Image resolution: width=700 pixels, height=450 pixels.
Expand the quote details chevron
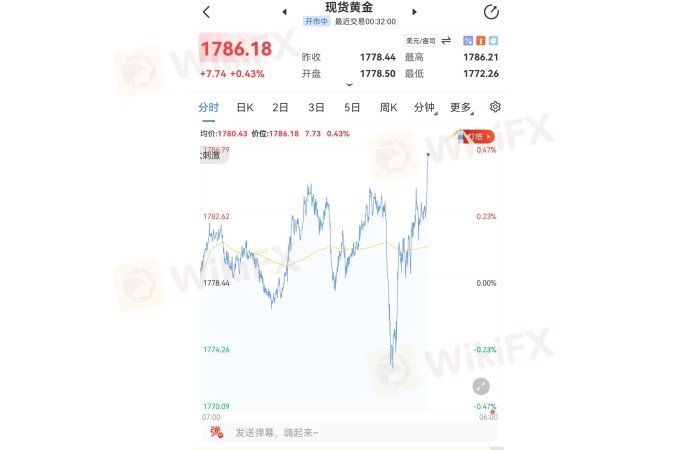[349, 84]
